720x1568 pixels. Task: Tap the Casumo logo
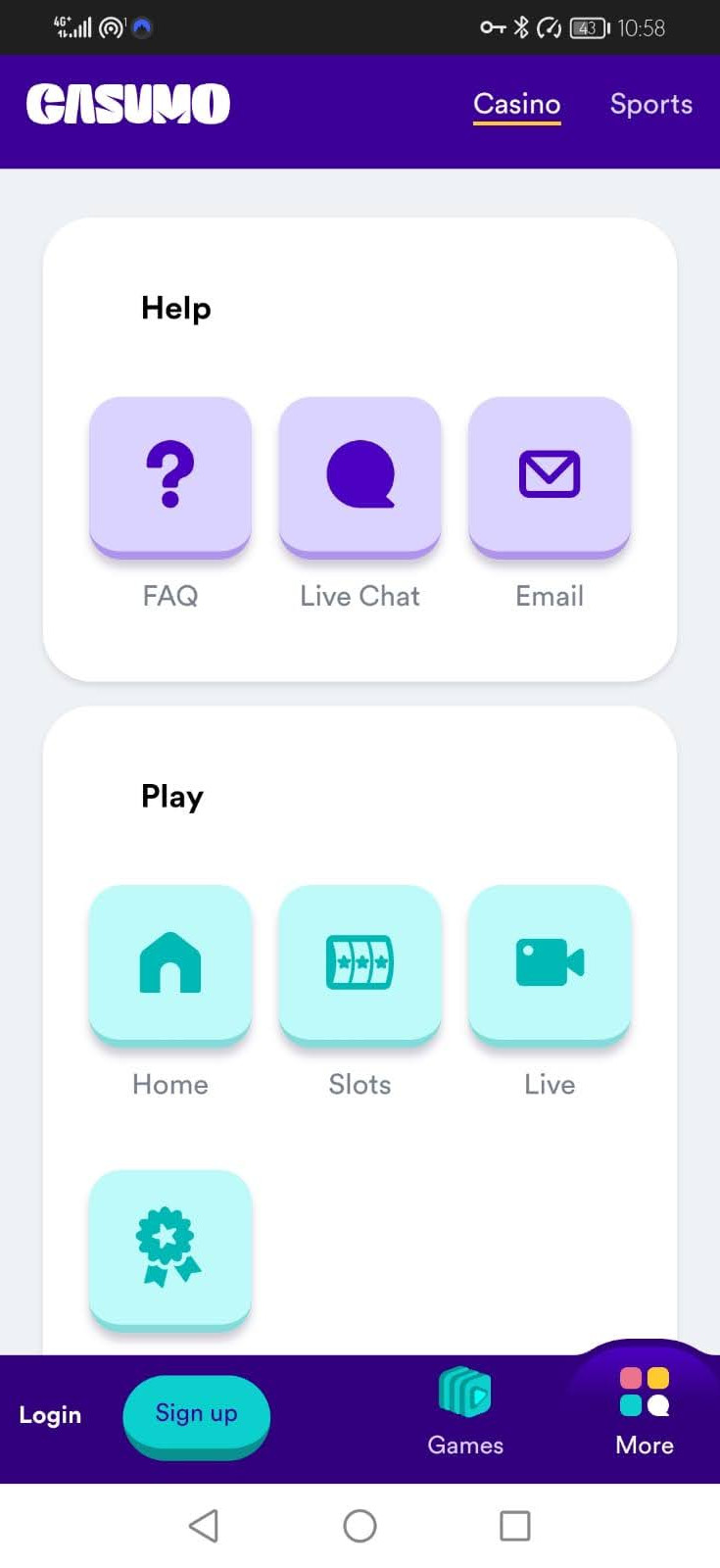click(128, 104)
